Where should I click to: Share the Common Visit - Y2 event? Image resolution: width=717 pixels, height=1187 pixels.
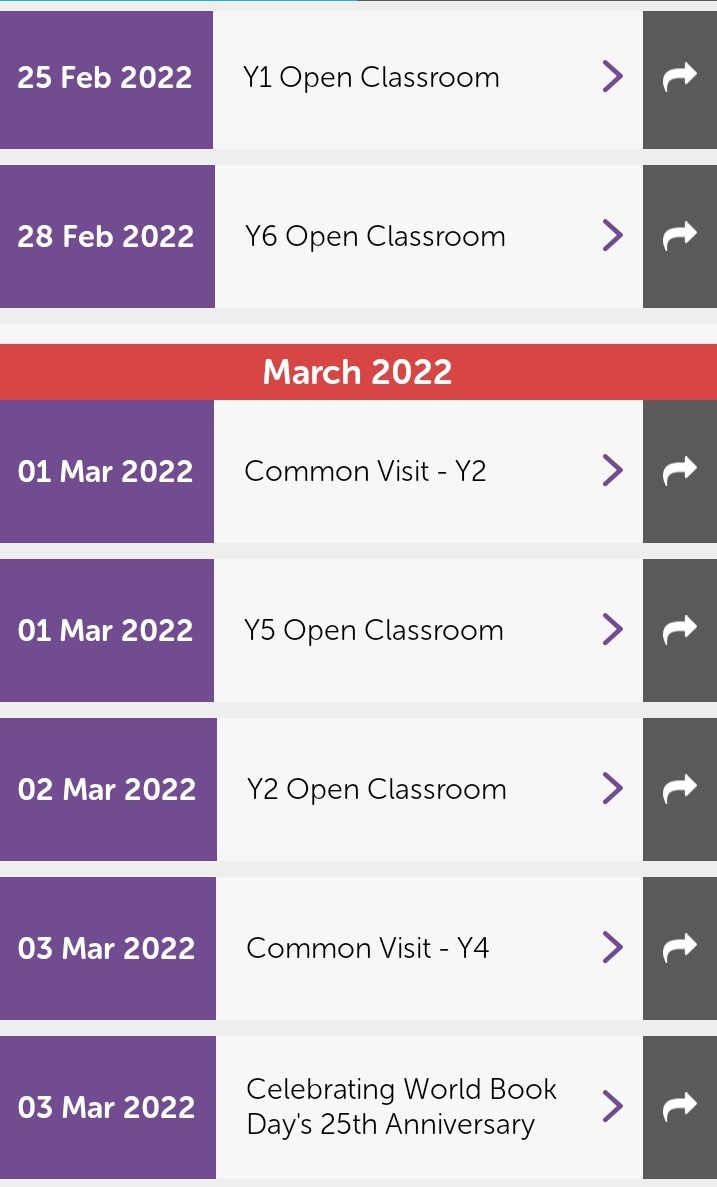click(x=680, y=471)
